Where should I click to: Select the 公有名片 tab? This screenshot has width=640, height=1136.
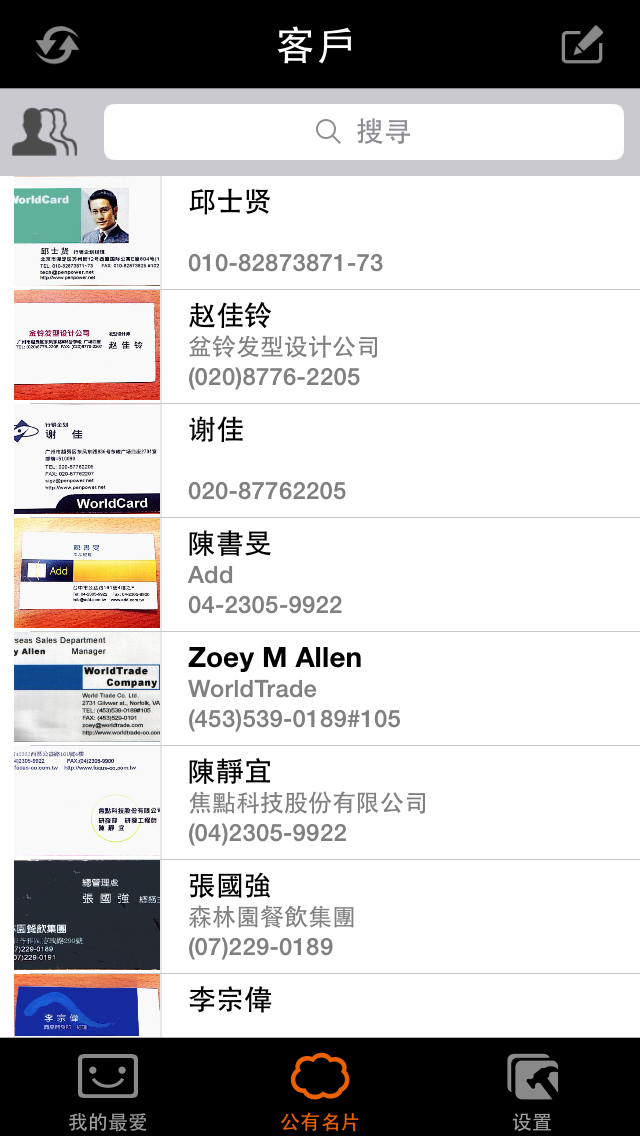click(x=320, y=1090)
